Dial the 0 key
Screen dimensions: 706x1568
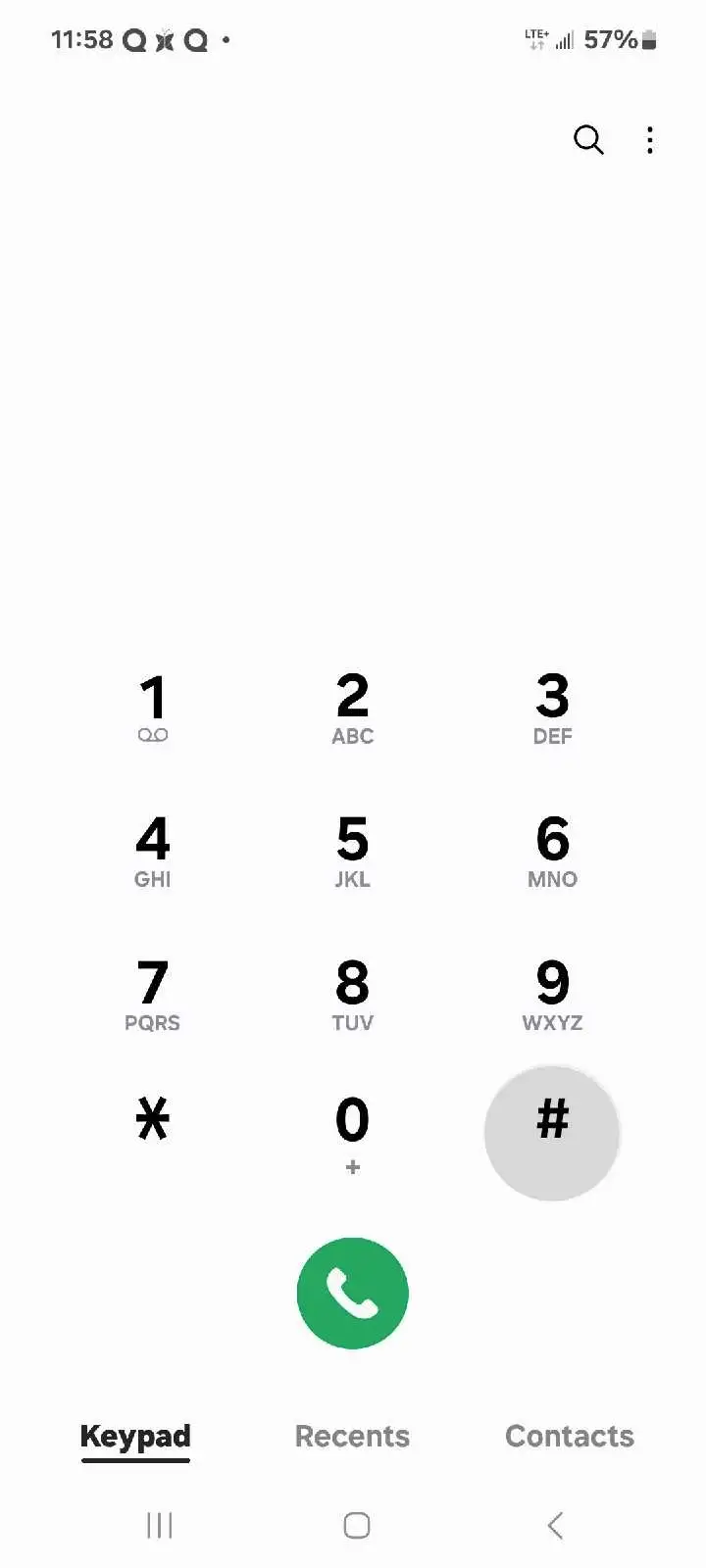(353, 1132)
